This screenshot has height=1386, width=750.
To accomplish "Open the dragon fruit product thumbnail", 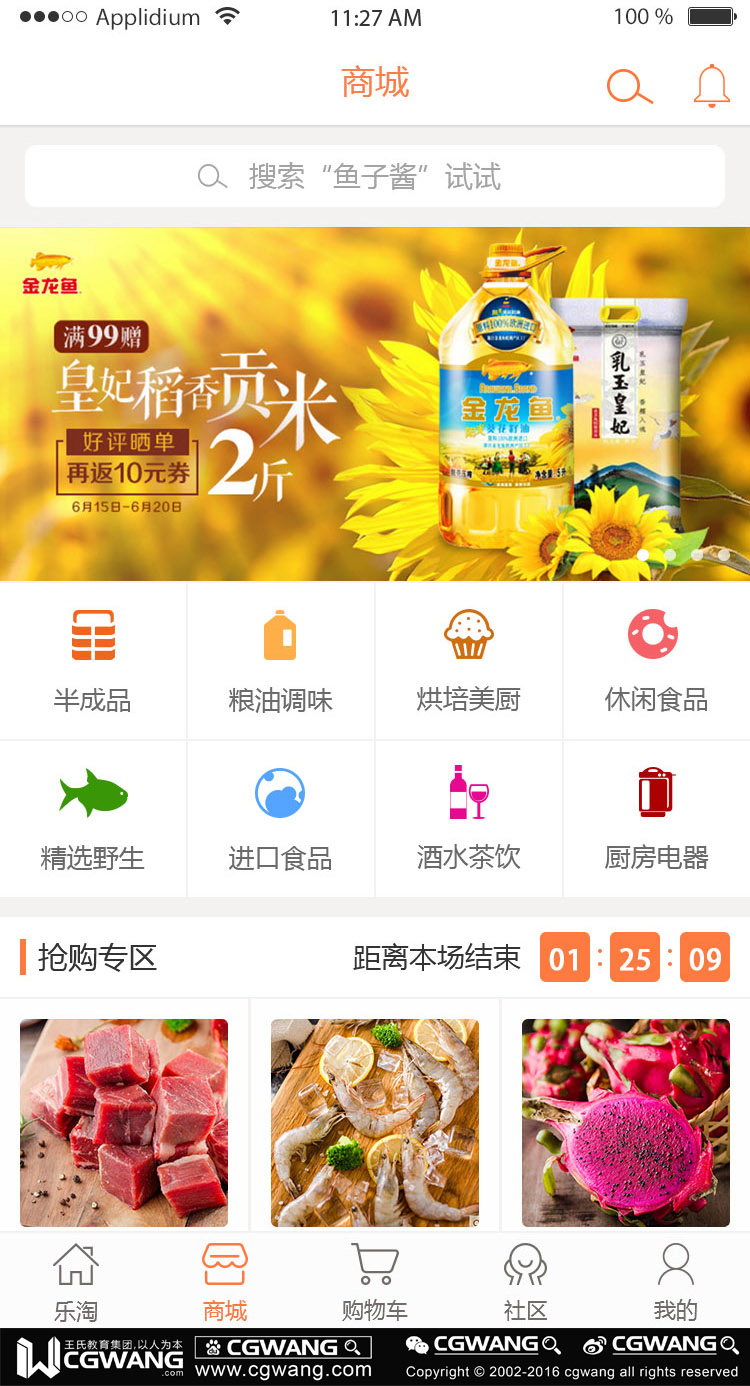I will [x=625, y=1122].
